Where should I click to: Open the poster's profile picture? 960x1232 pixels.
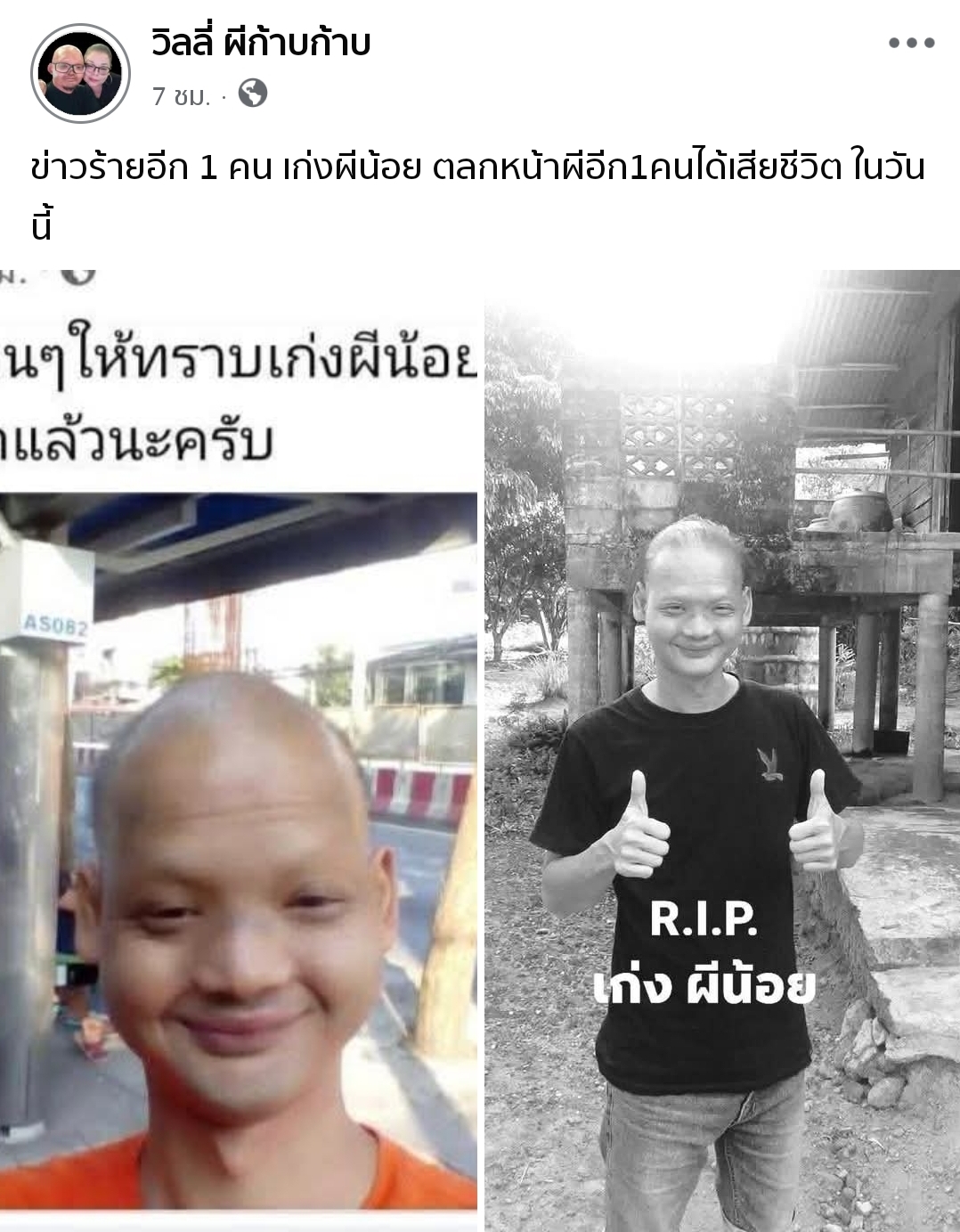[x=80, y=73]
